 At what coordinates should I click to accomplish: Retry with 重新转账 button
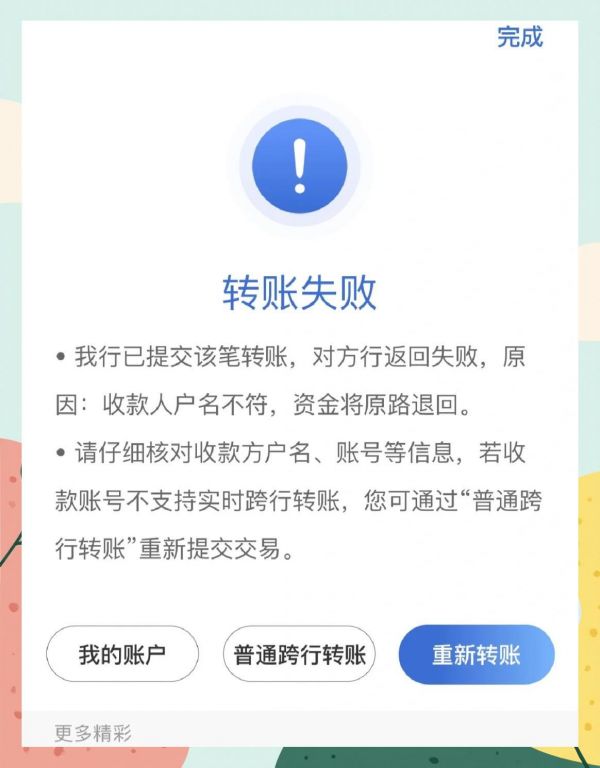(x=476, y=656)
